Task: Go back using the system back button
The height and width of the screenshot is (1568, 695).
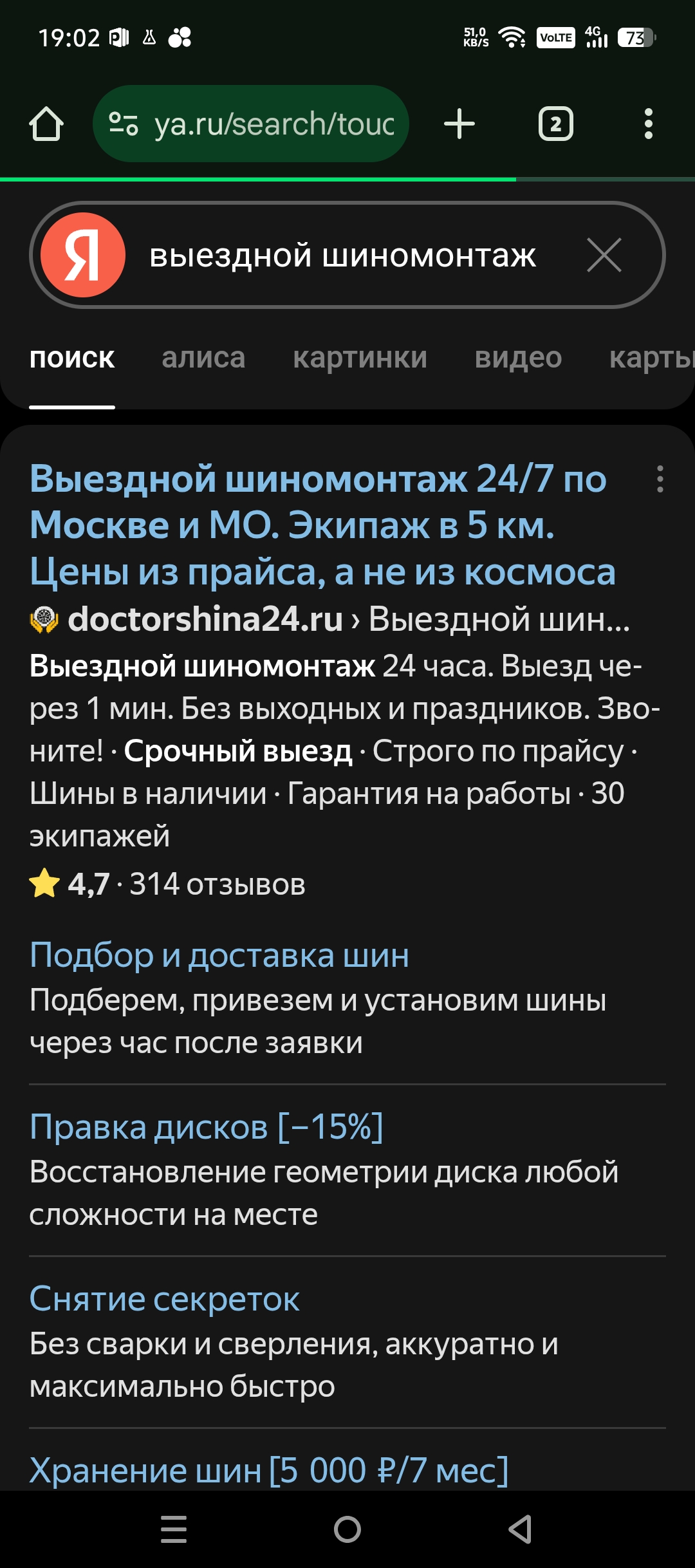Action: [x=520, y=1529]
